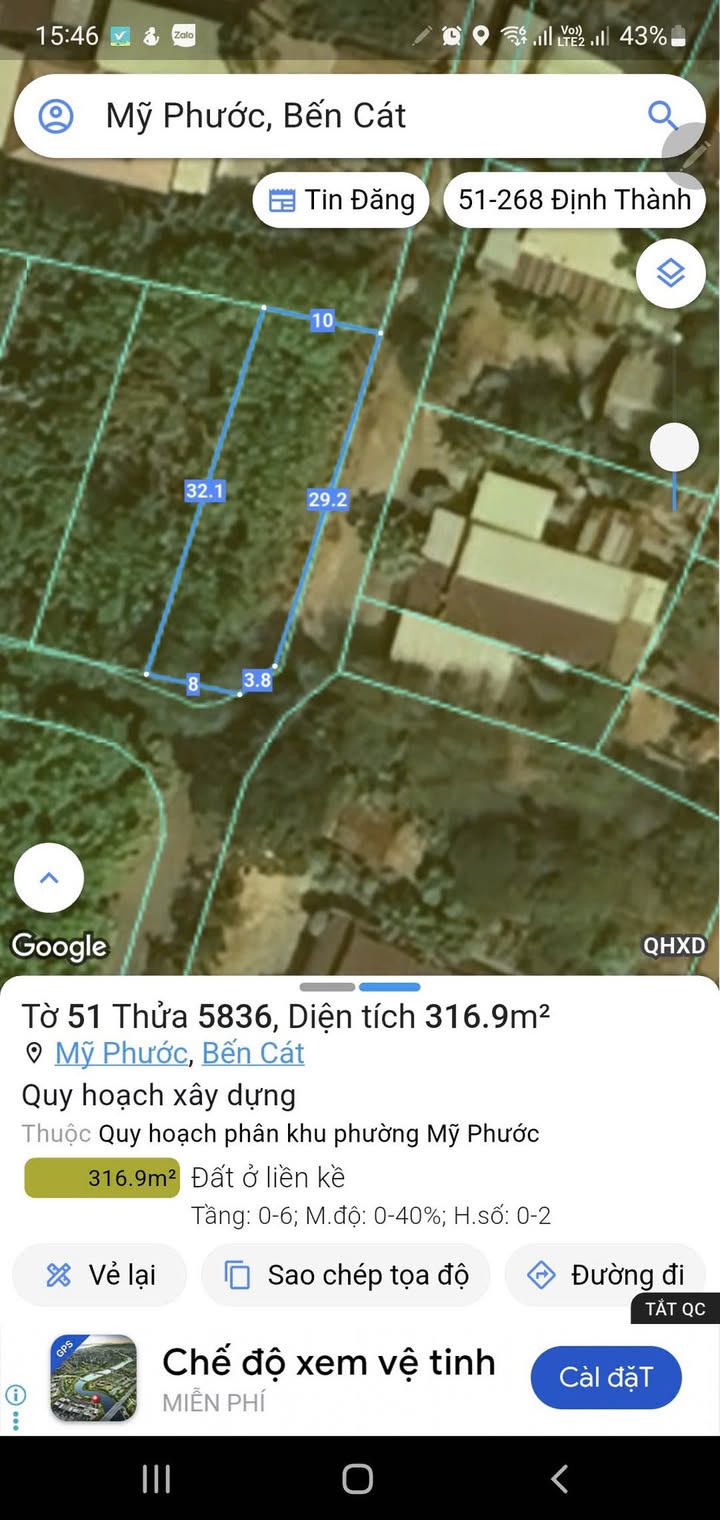Install the app via Cài đặt
The image size is (720, 1520).
tap(606, 1377)
